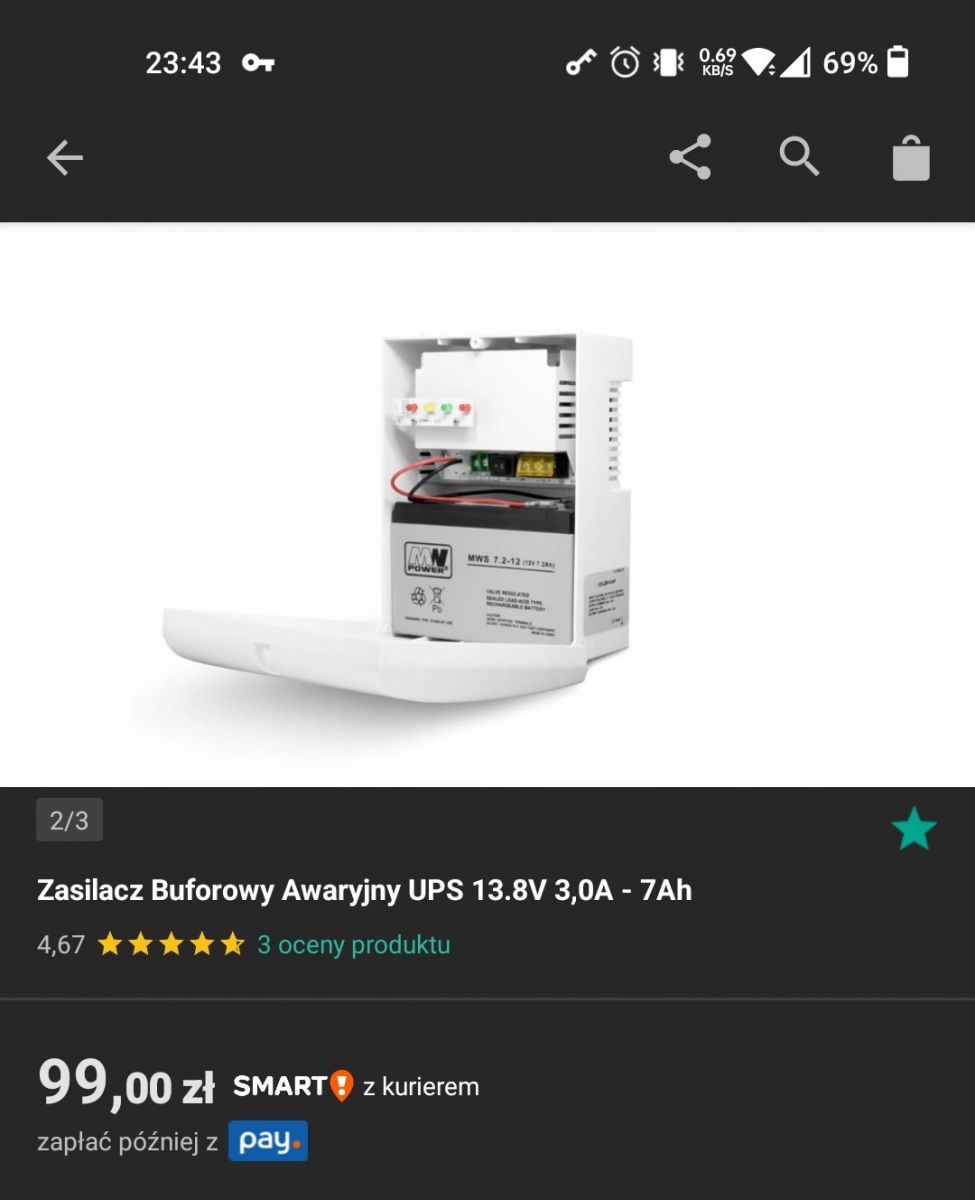Open '3 oceny produktu' reviews link
Image resolution: width=975 pixels, height=1200 pixels.
click(354, 944)
